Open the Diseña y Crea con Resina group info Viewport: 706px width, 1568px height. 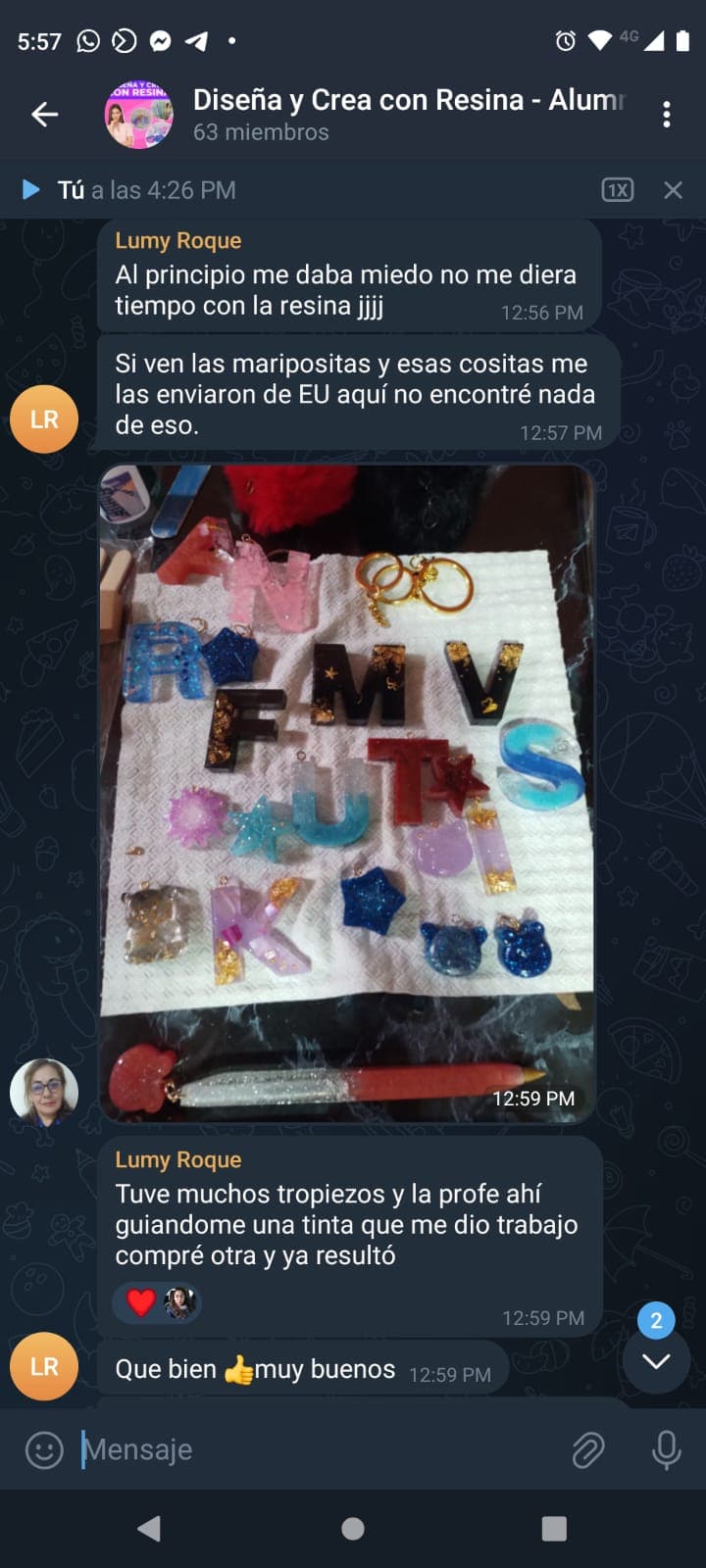pyautogui.click(x=392, y=115)
